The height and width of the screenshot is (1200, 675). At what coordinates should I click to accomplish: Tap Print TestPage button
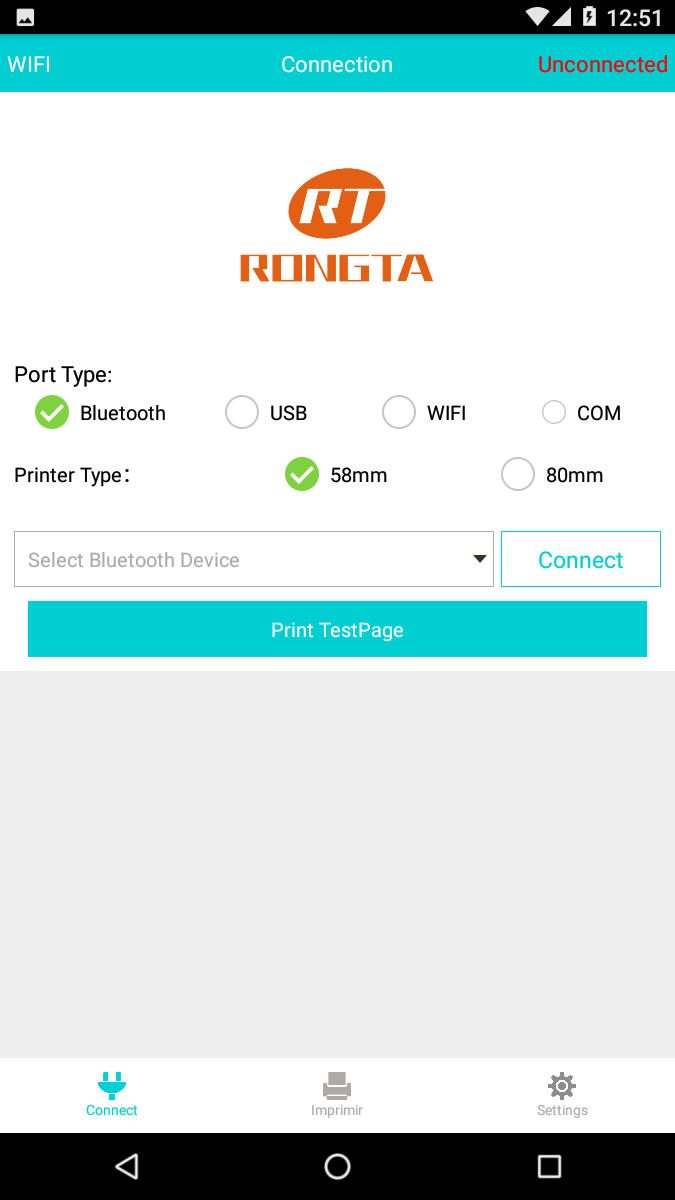[337, 629]
